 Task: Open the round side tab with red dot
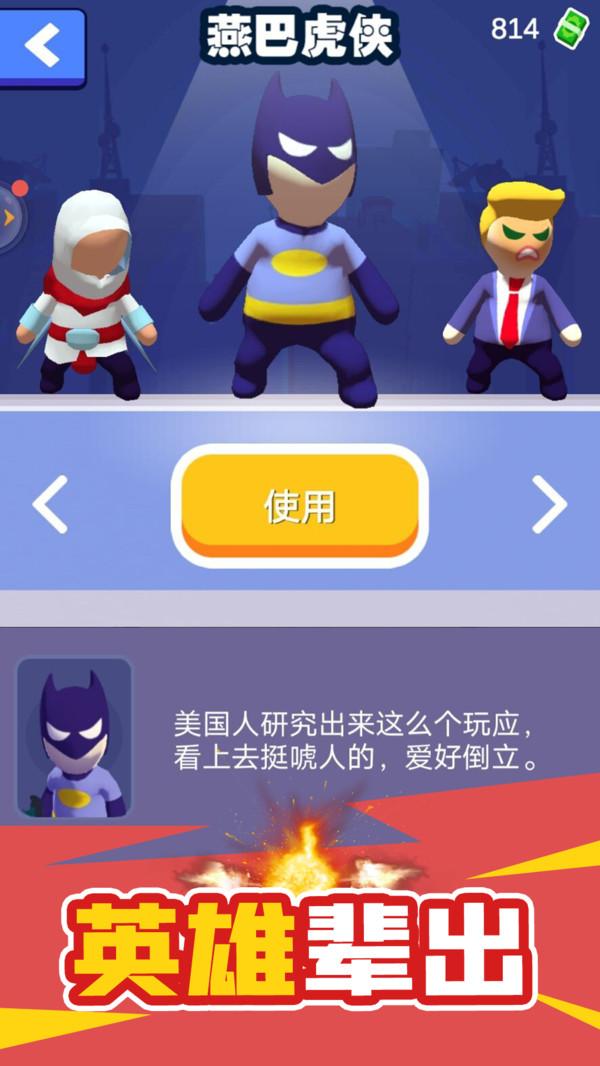tap(10, 214)
